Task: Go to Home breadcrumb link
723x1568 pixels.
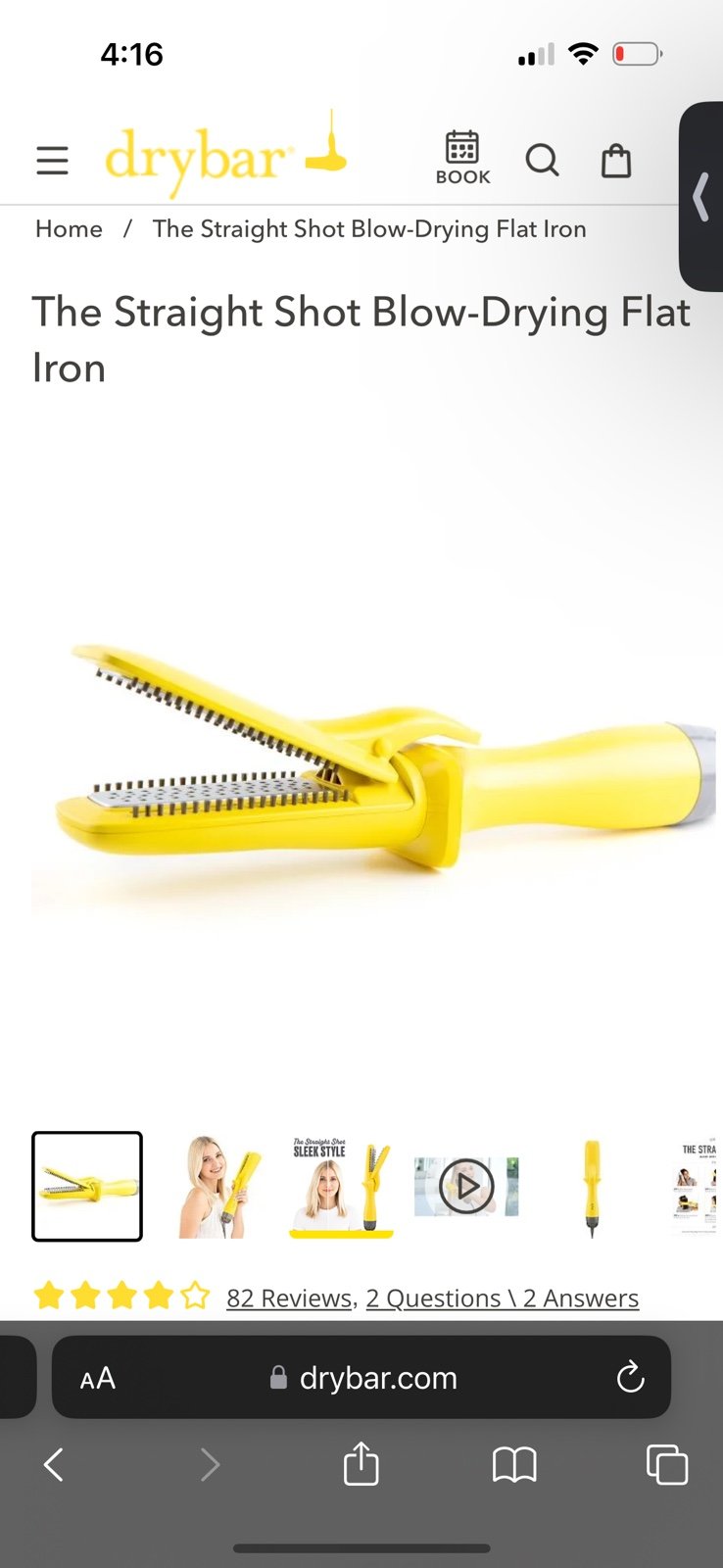Action: [x=69, y=228]
